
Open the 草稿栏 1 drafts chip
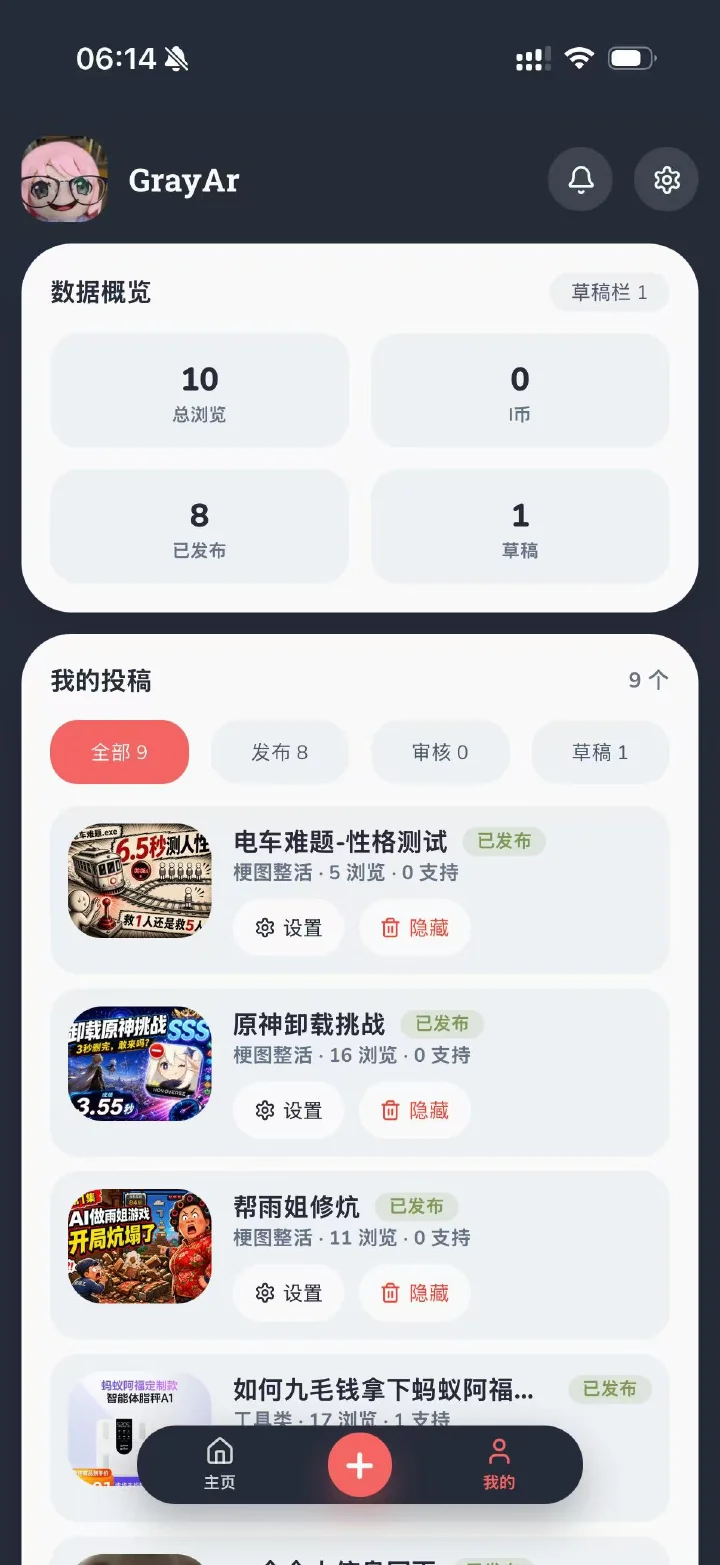tap(609, 293)
